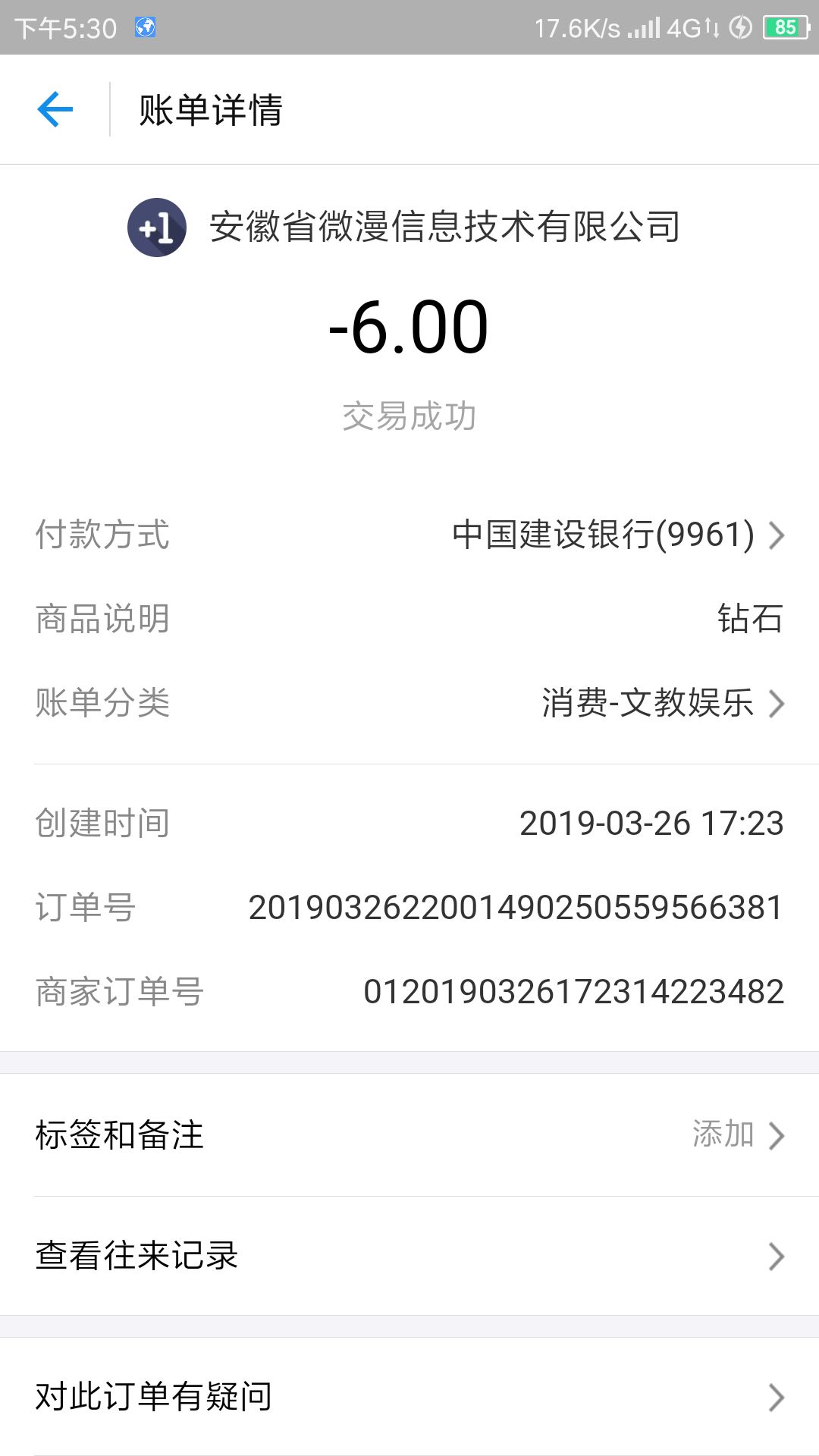This screenshot has height=1456, width=819.
Task: Open merchant 安徽省微漫信息技术有限公司
Action: pyautogui.click(x=404, y=227)
